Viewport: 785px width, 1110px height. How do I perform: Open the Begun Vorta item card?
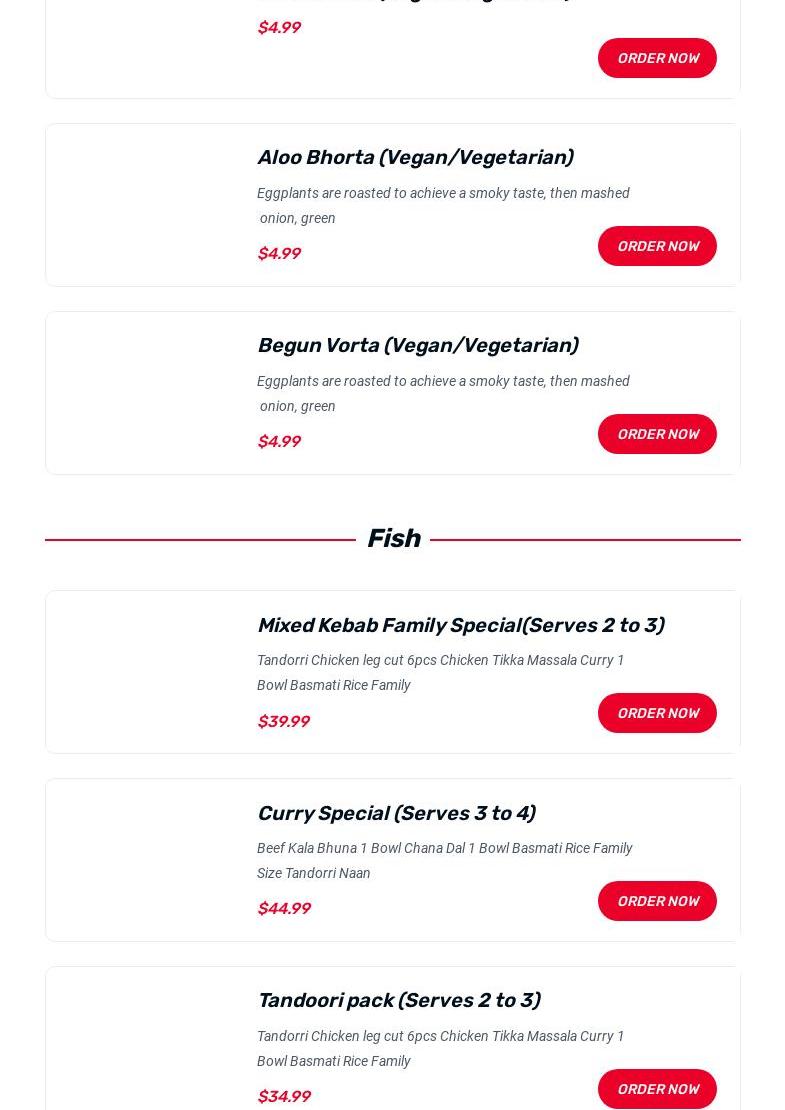pyautogui.click(x=417, y=346)
